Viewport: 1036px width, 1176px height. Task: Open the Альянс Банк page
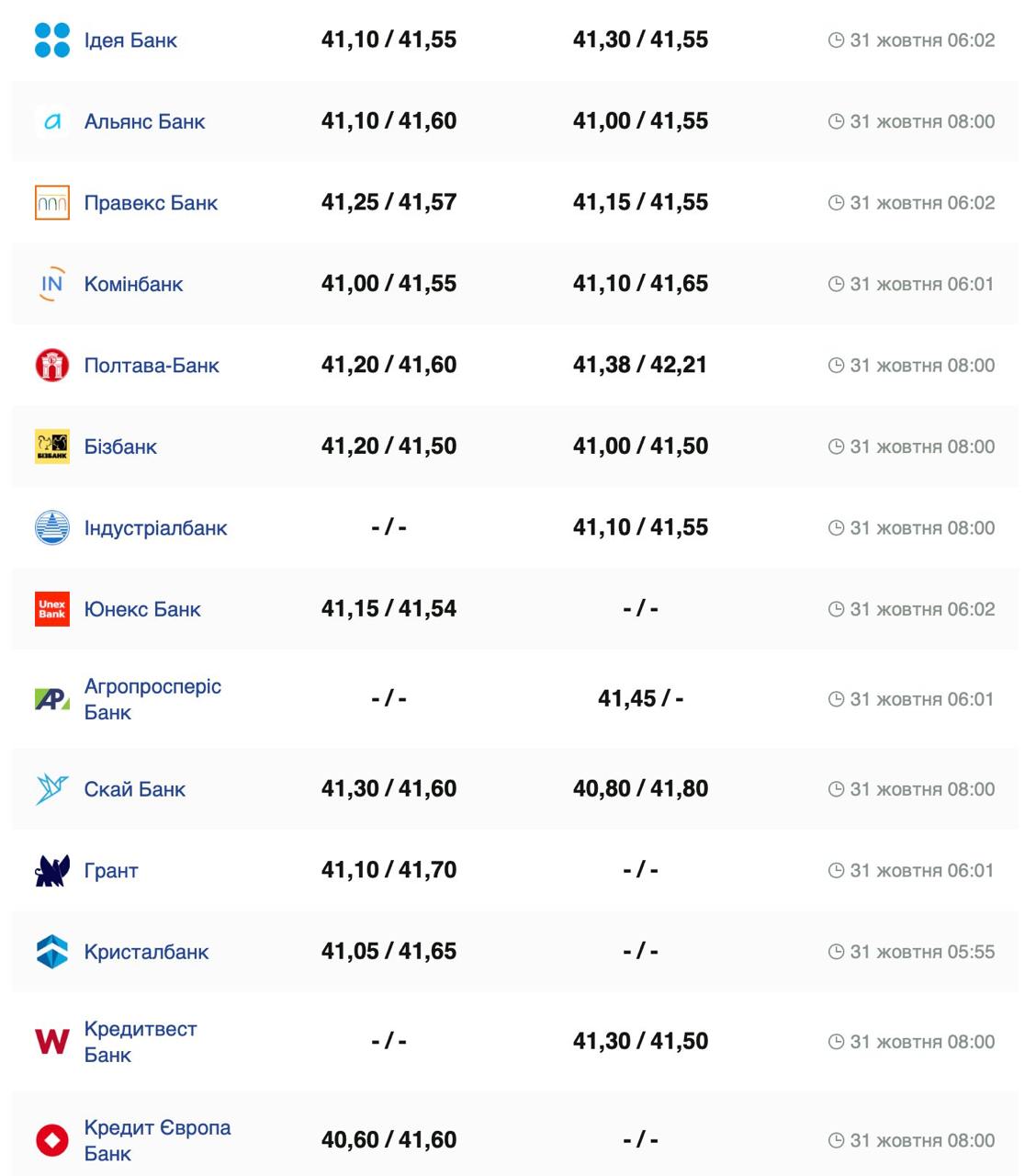point(144,121)
